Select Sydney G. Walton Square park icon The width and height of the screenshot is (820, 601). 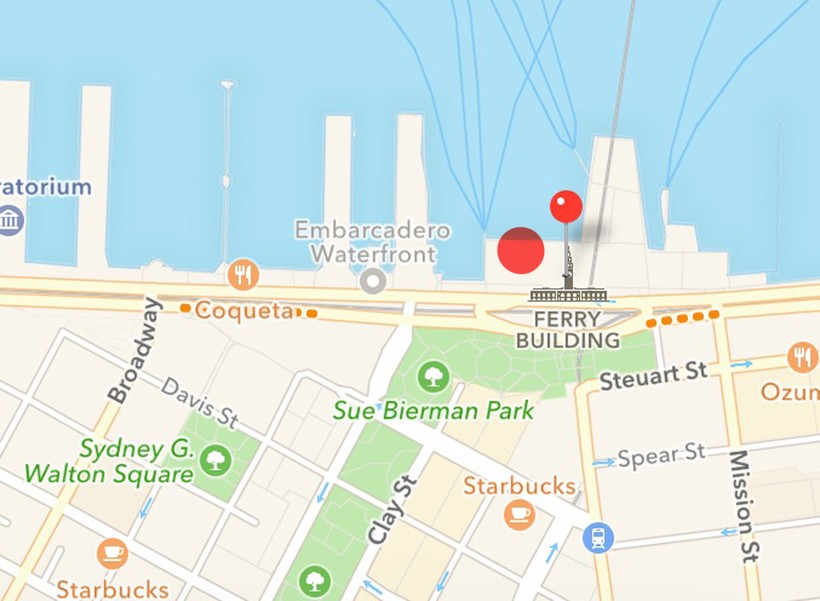click(214, 460)
